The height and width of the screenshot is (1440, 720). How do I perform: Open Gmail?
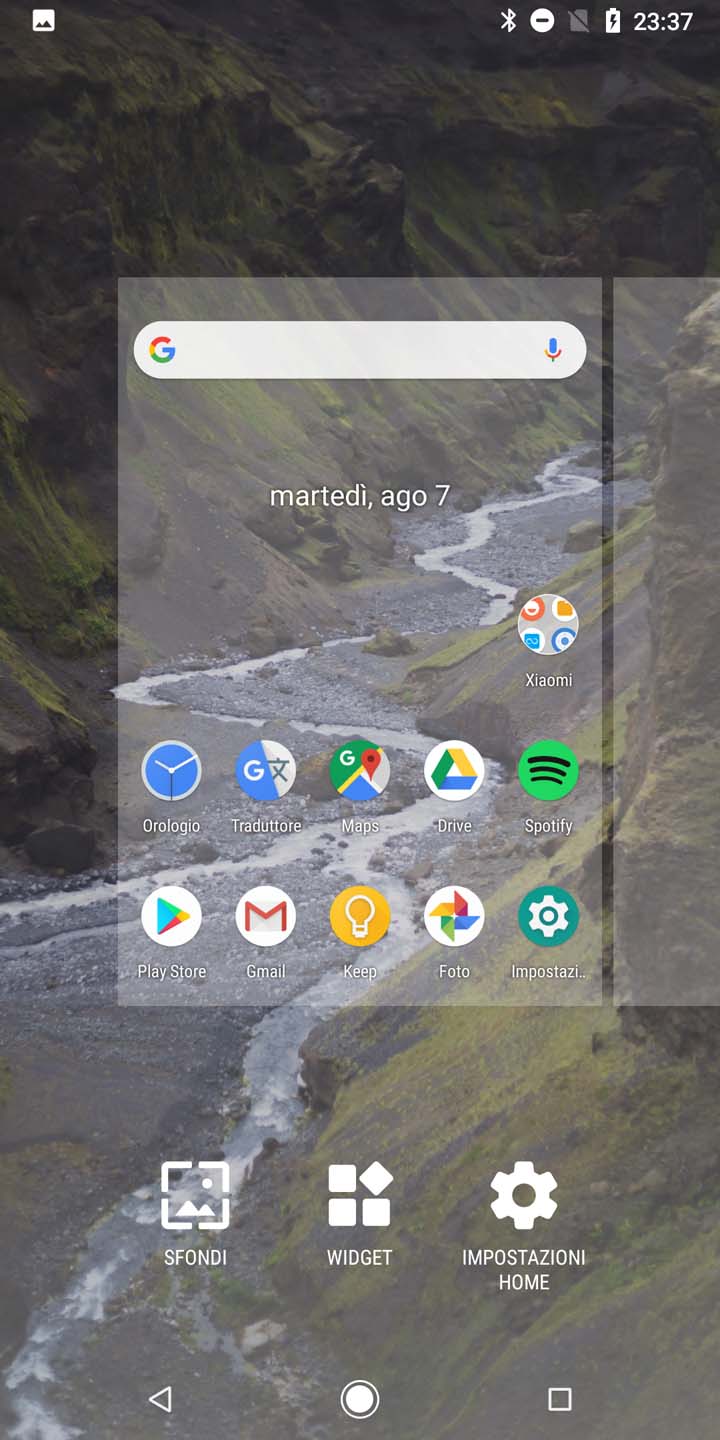pyautogui.click(x=265, y=933)
